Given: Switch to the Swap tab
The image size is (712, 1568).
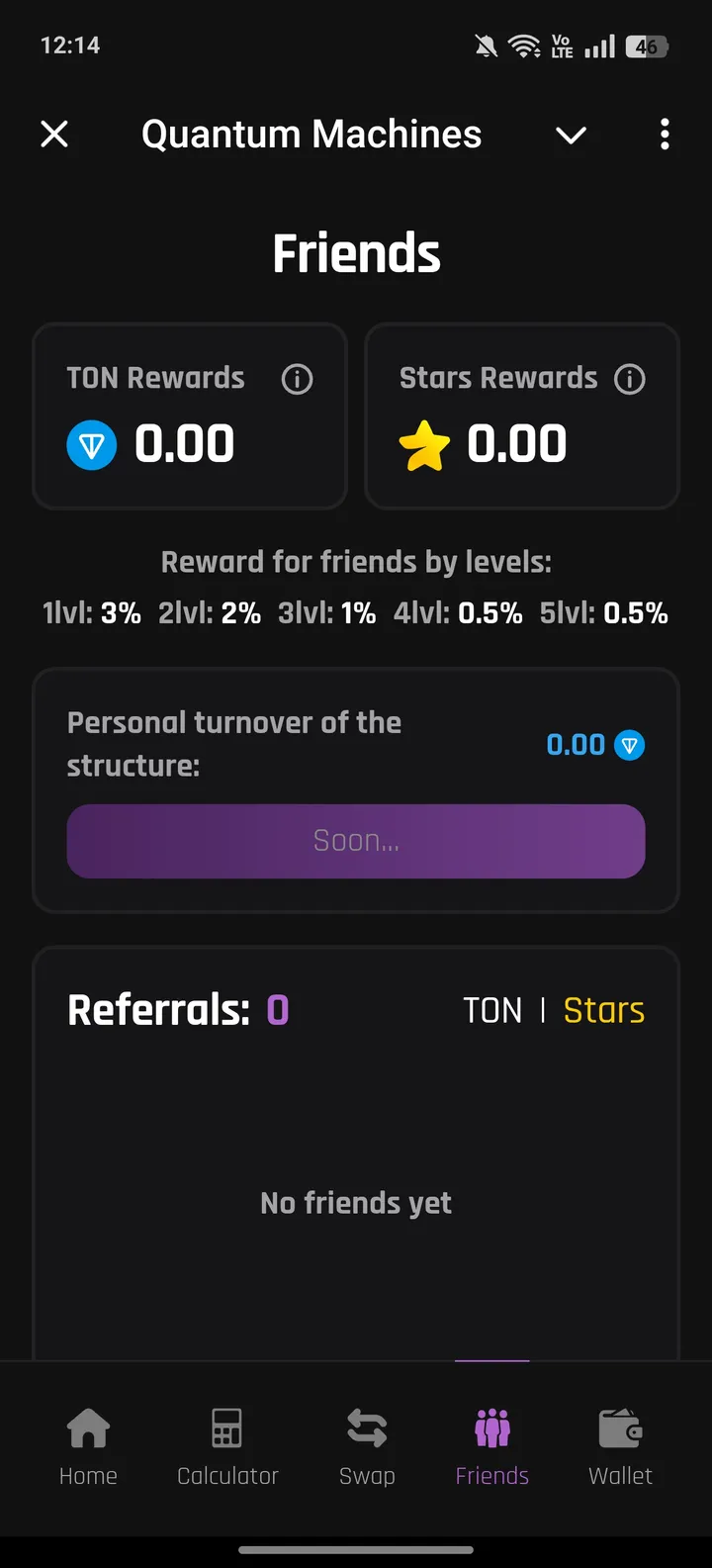Looking at the screenshot, I should [x=367, y=1445].
